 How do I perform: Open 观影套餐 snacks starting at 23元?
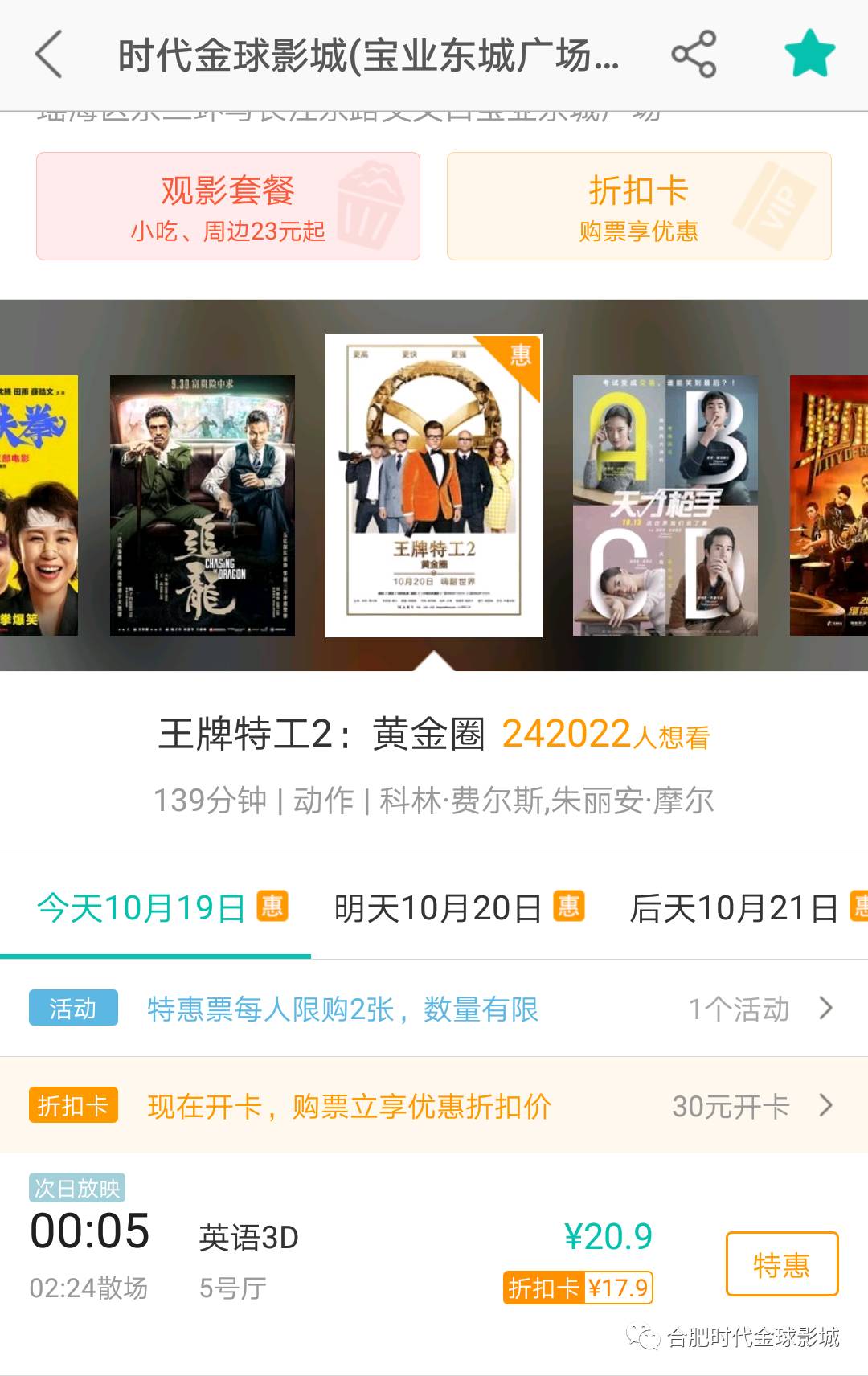[x=227, y=207]
